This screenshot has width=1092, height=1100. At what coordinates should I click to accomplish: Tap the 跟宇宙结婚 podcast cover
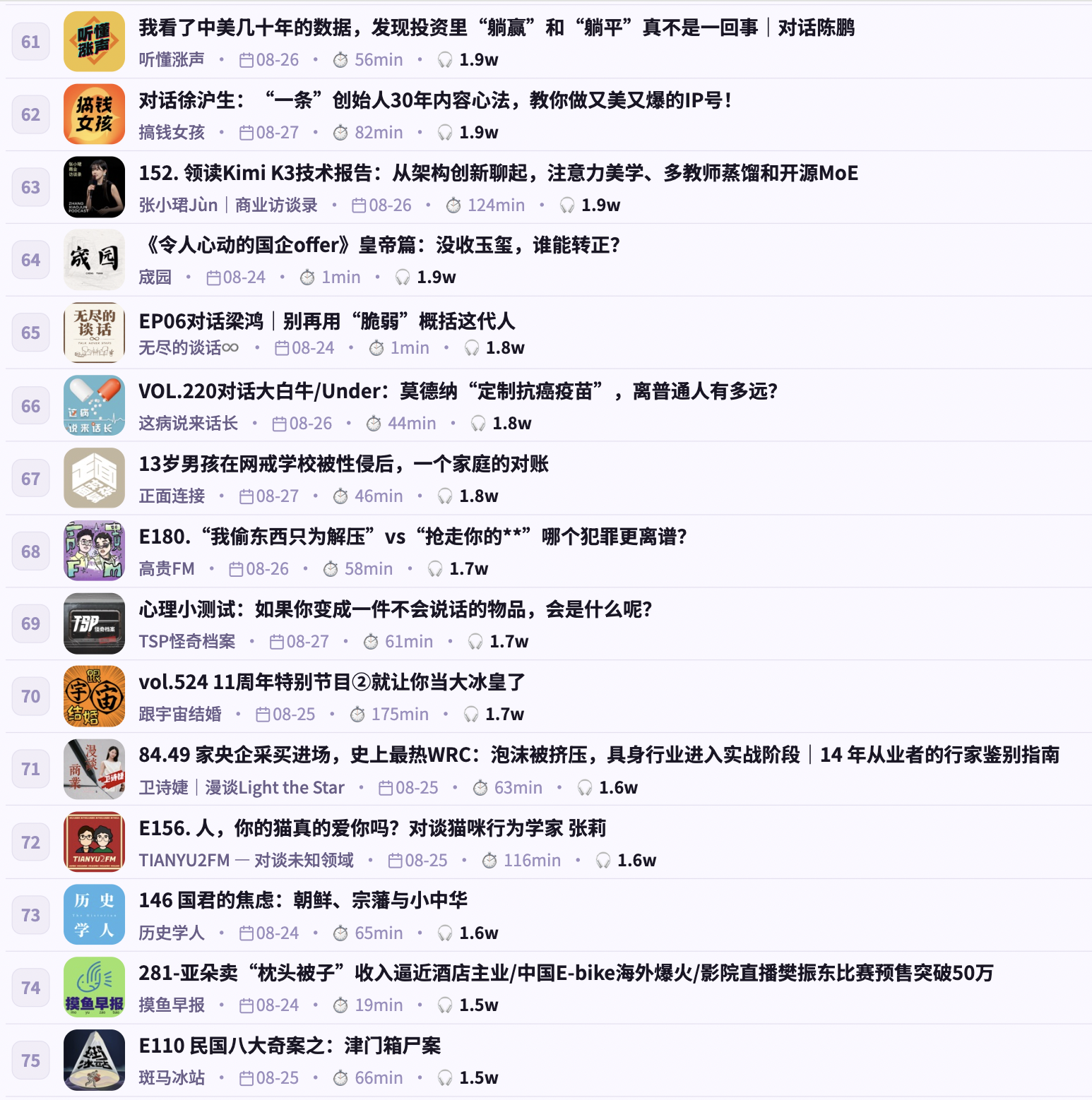click(94, 696)
